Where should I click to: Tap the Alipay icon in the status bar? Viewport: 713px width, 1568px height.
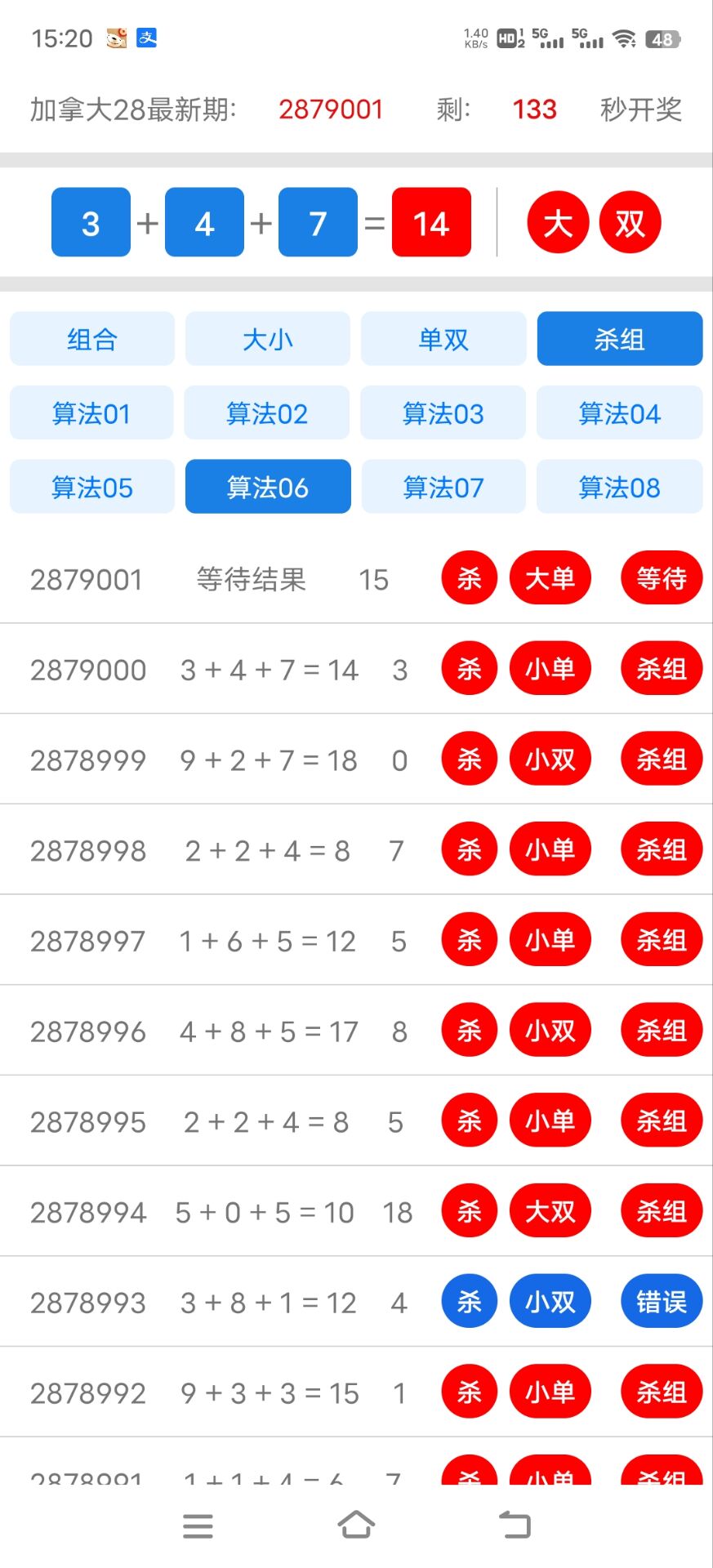click(x=146, y=39)
